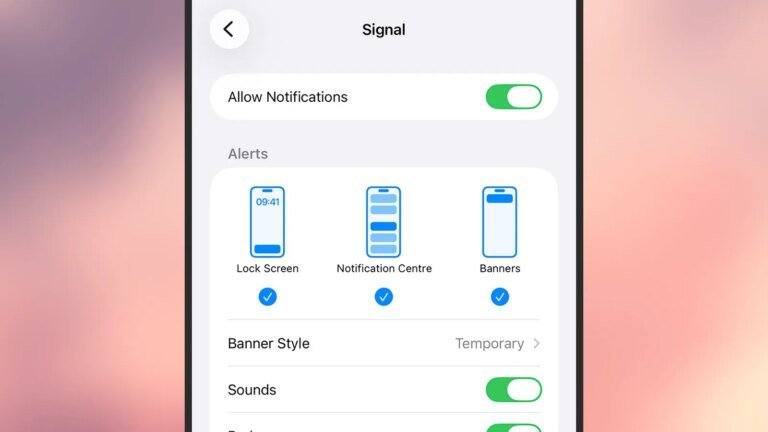Screen dimensions: 768x432
Task: Disable the Allow Notifications switch
Action: [x=513, y=97]
